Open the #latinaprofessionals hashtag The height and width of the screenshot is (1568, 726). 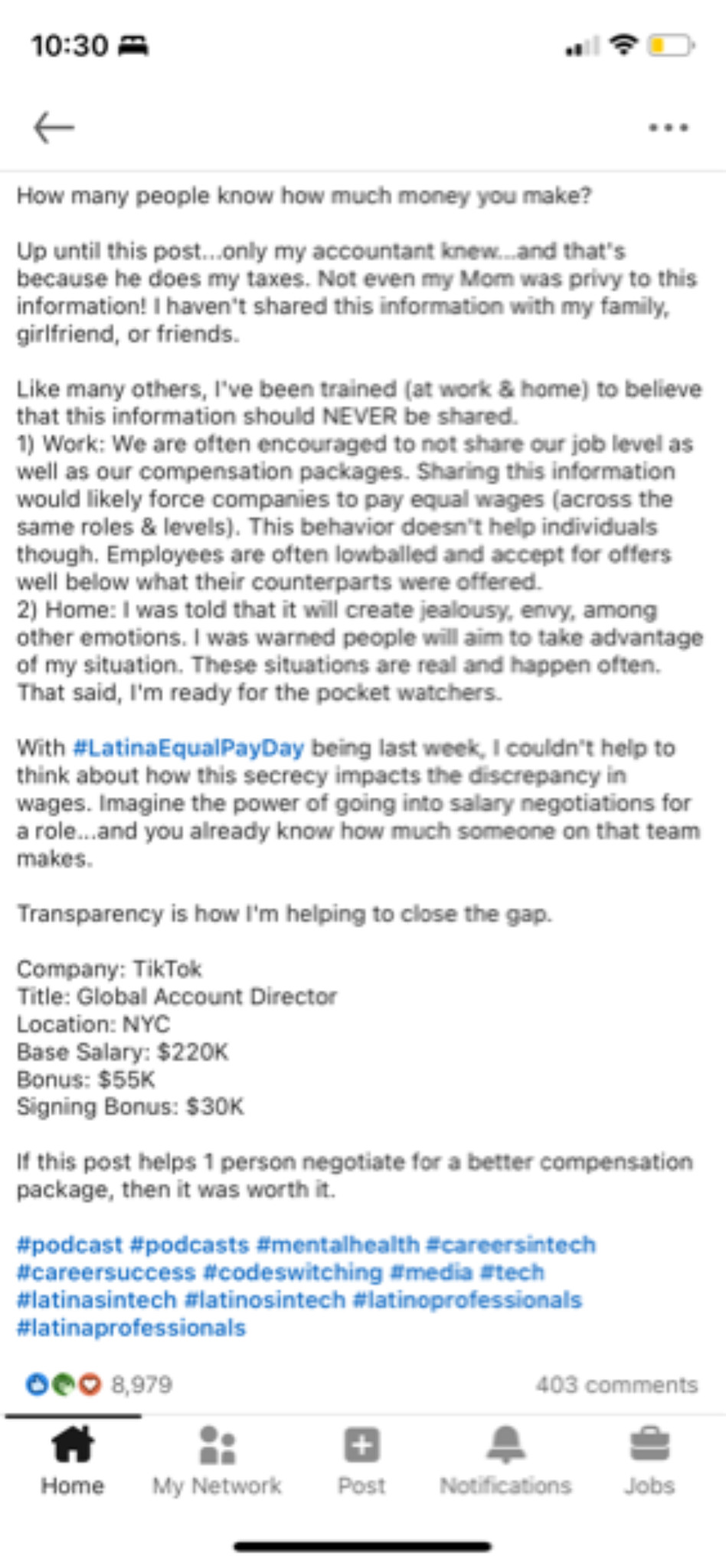pyautogui.click(x=131, y=1327)
